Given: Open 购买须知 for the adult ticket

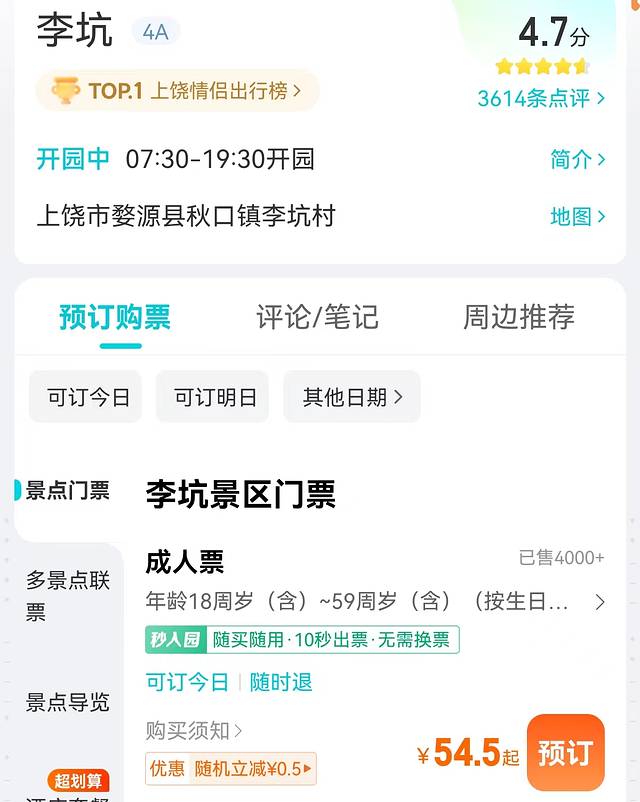Looking at the screenshot, I should click(x=194, y=731).
